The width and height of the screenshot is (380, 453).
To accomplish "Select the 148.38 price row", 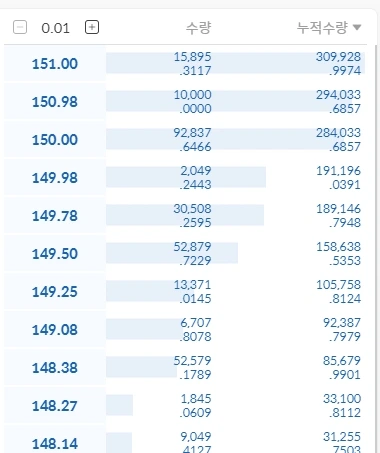I will tap(185, 368).
